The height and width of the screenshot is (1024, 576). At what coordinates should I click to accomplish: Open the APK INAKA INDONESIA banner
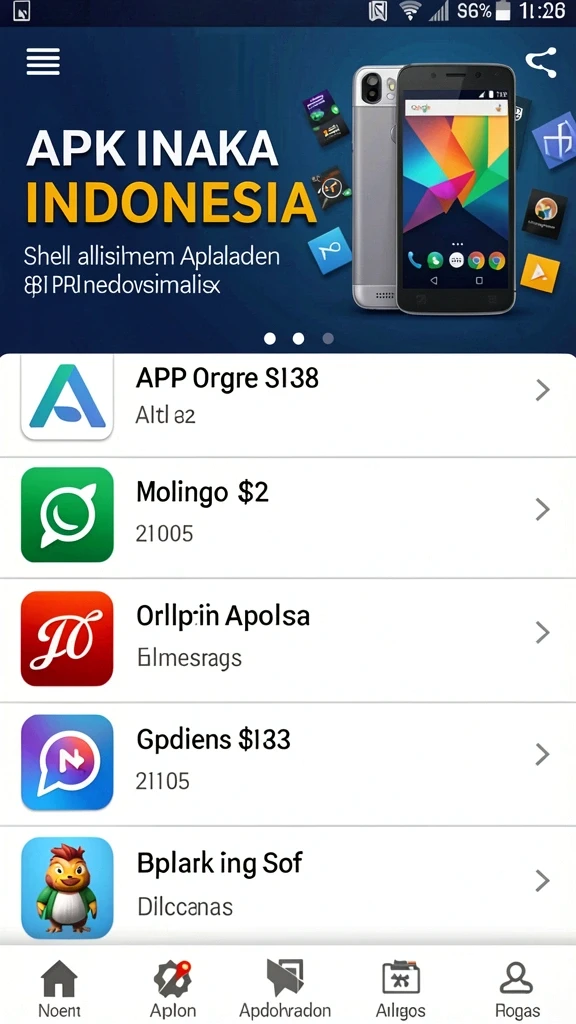click(x=288, y=189)
